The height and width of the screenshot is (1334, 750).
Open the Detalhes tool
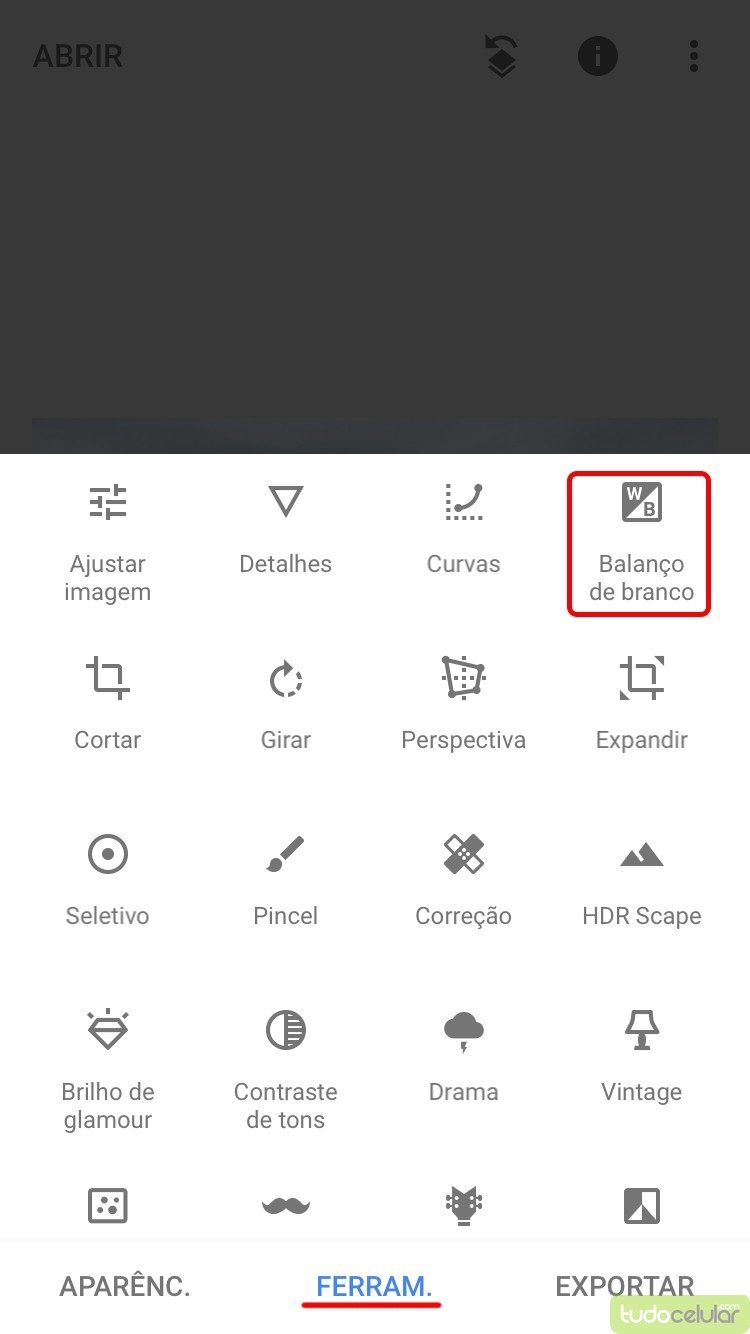click(x=285, y=528)
